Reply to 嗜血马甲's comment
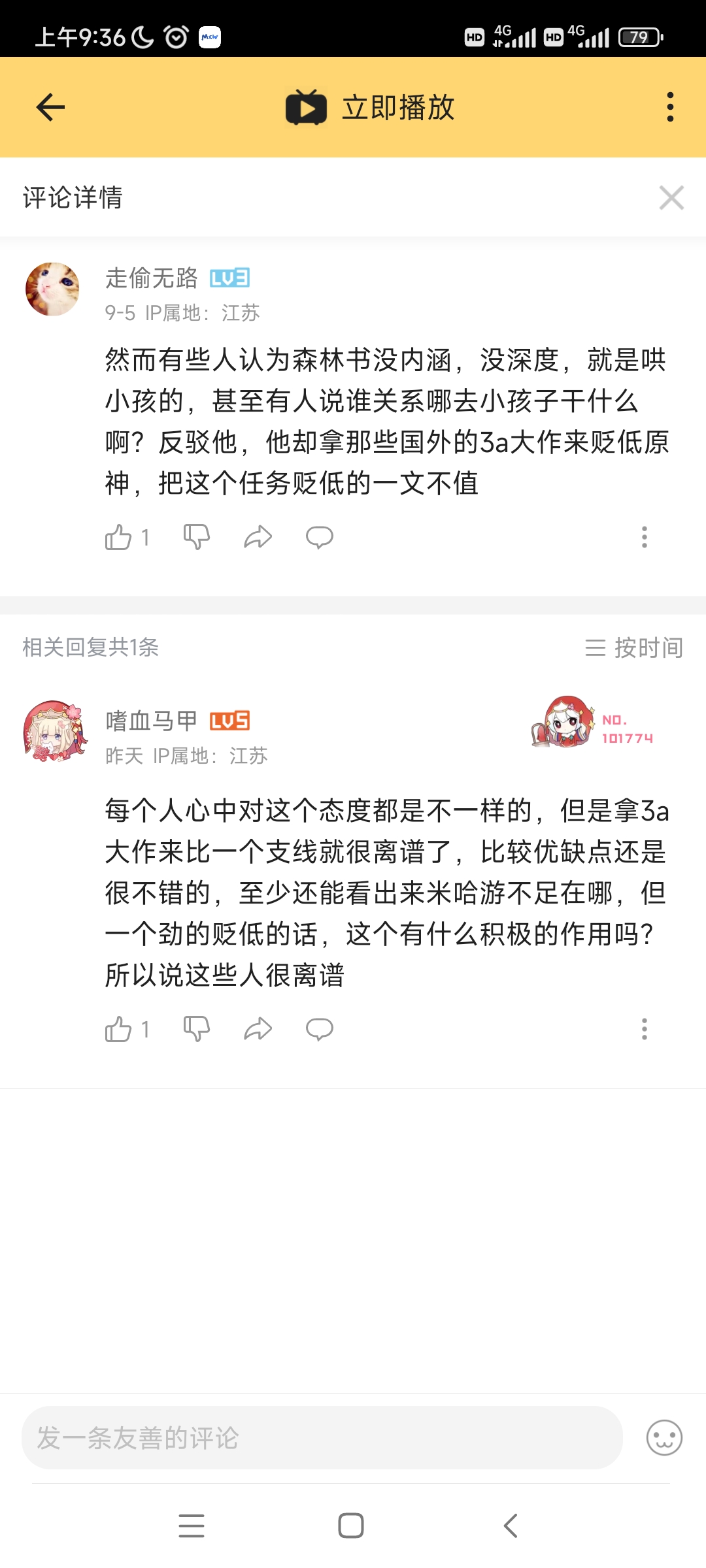The width and height of the screenshot is (706, 1568). coord(319,1029)
